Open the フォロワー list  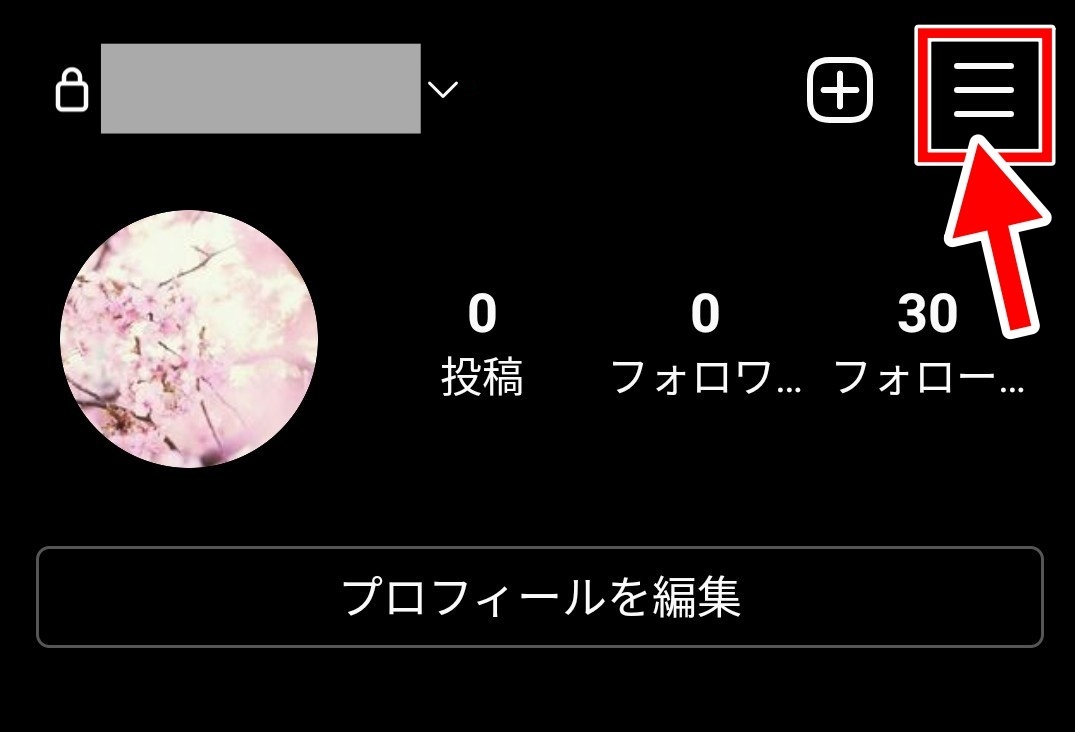[705, 345]
